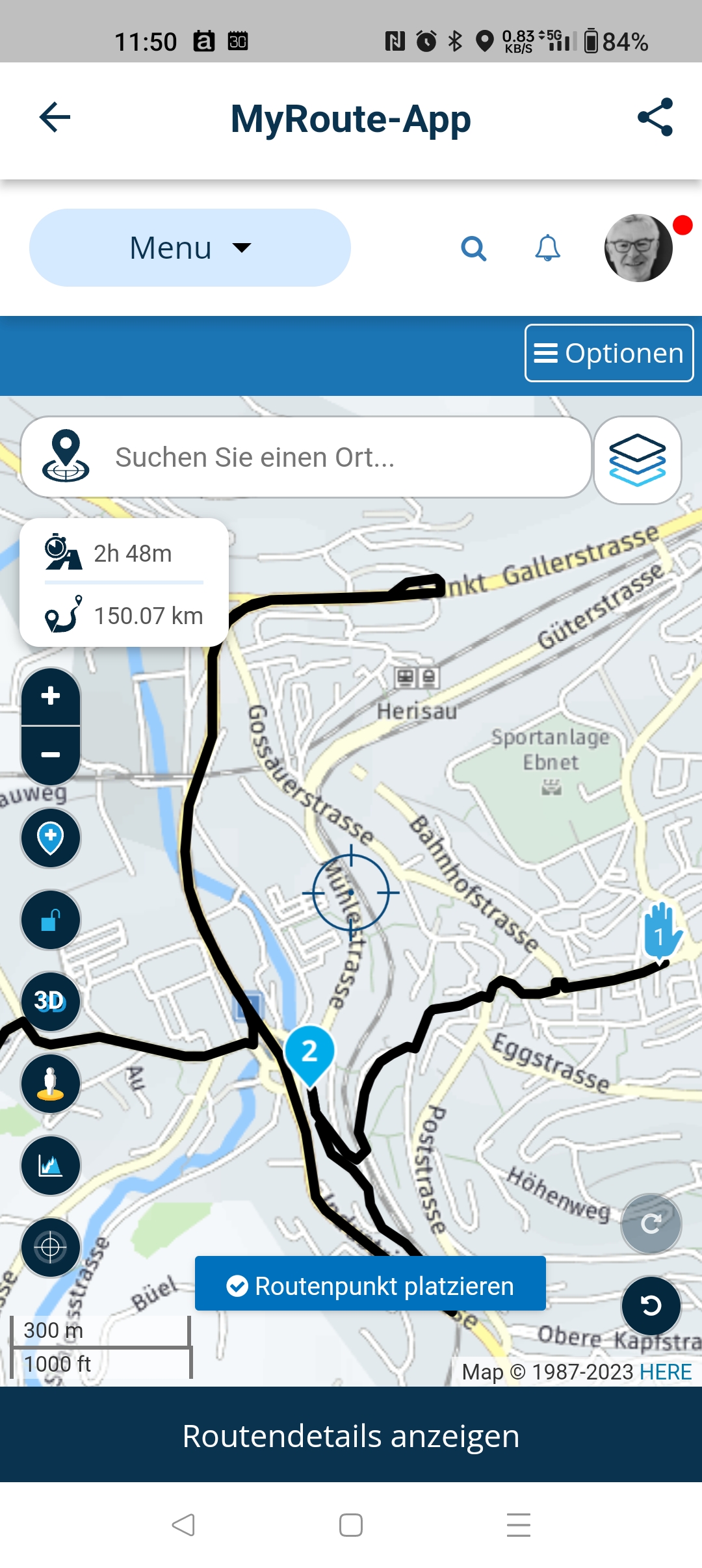
Task: Open street view person icon
Action: point(51,1084)
